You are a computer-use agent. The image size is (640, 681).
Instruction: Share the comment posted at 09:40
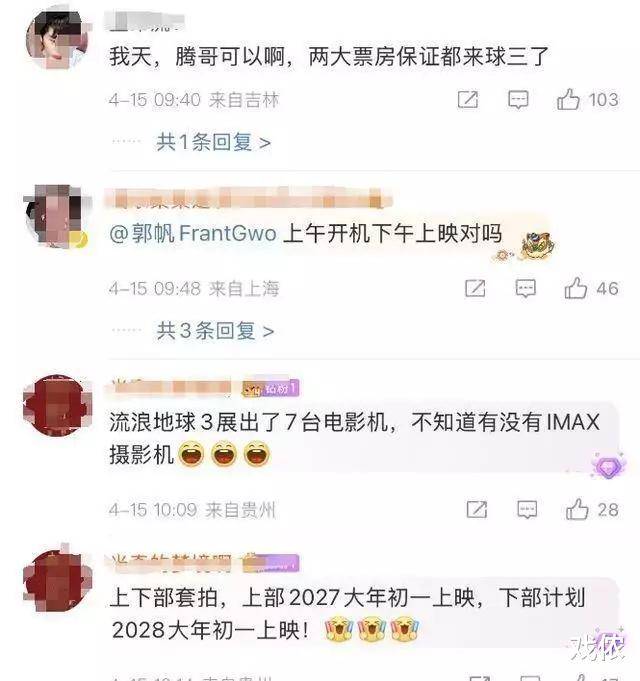pyautogui.click(x=467, y=100)
